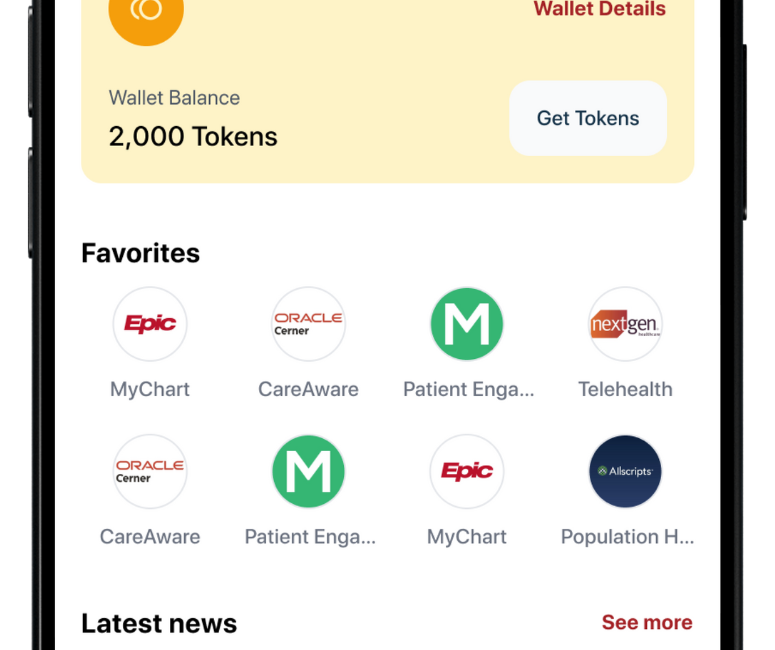This screenshot has width=775, height=650.
Task: See more latest news
Action: 647,622
